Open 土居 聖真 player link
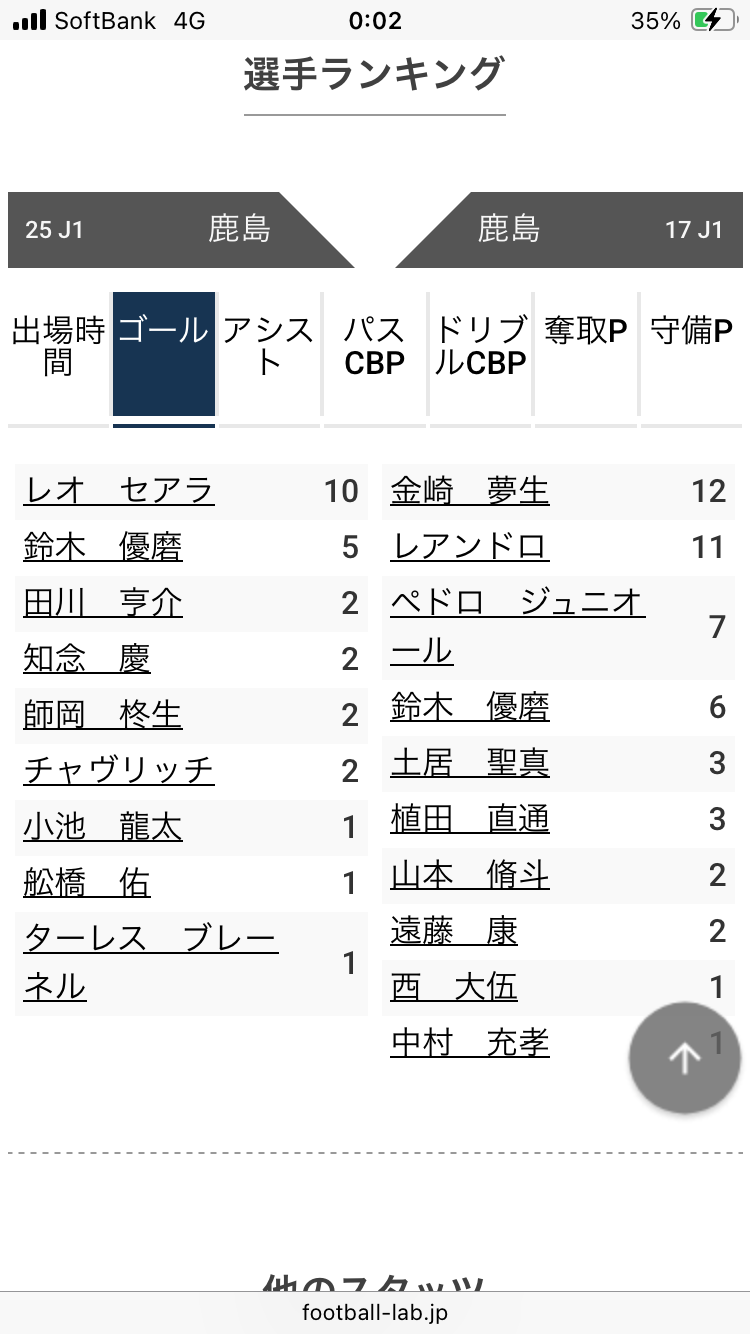Screen dimensions: 750x1334 [470, 763]
